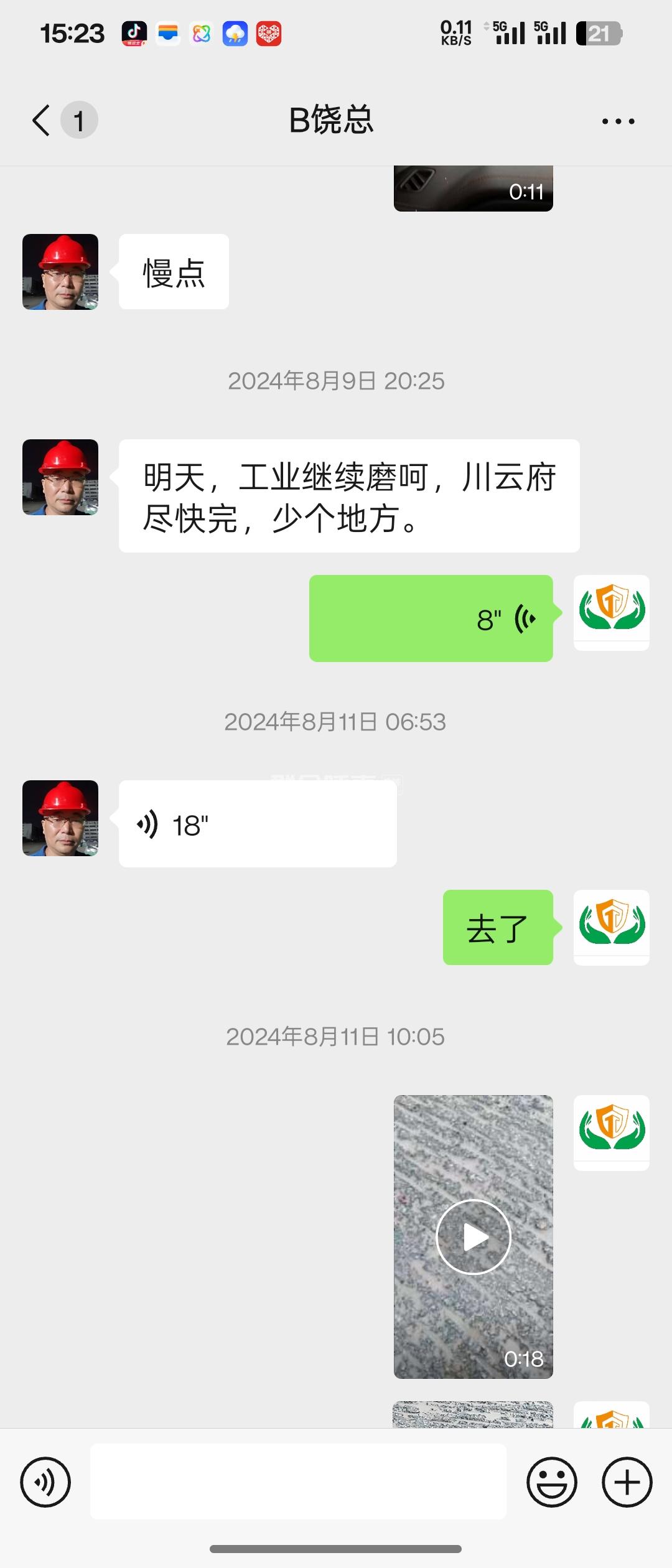Viewport: 672px width, 1568px height.
Task: Open my avatar next to 去了
Action: tap(611, 927)
